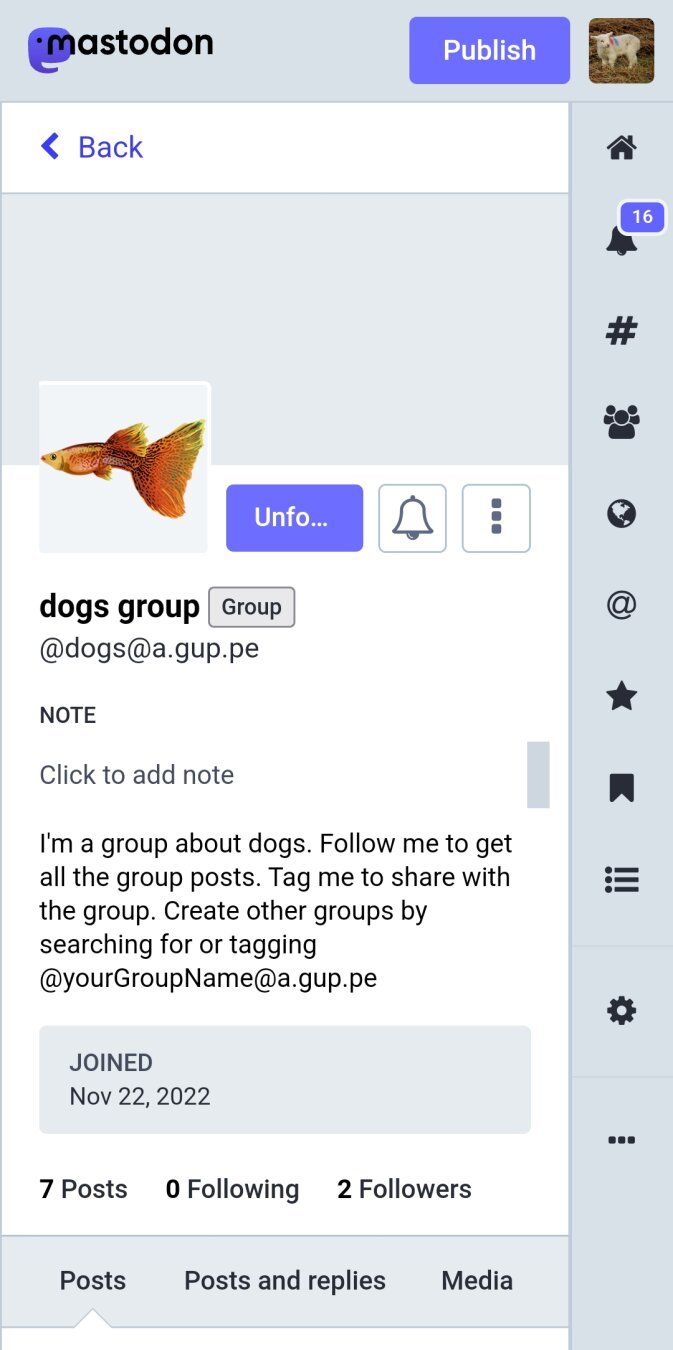The image size is (673, 1350).
Task: Open the Lists icon
Action: (621, 879)
